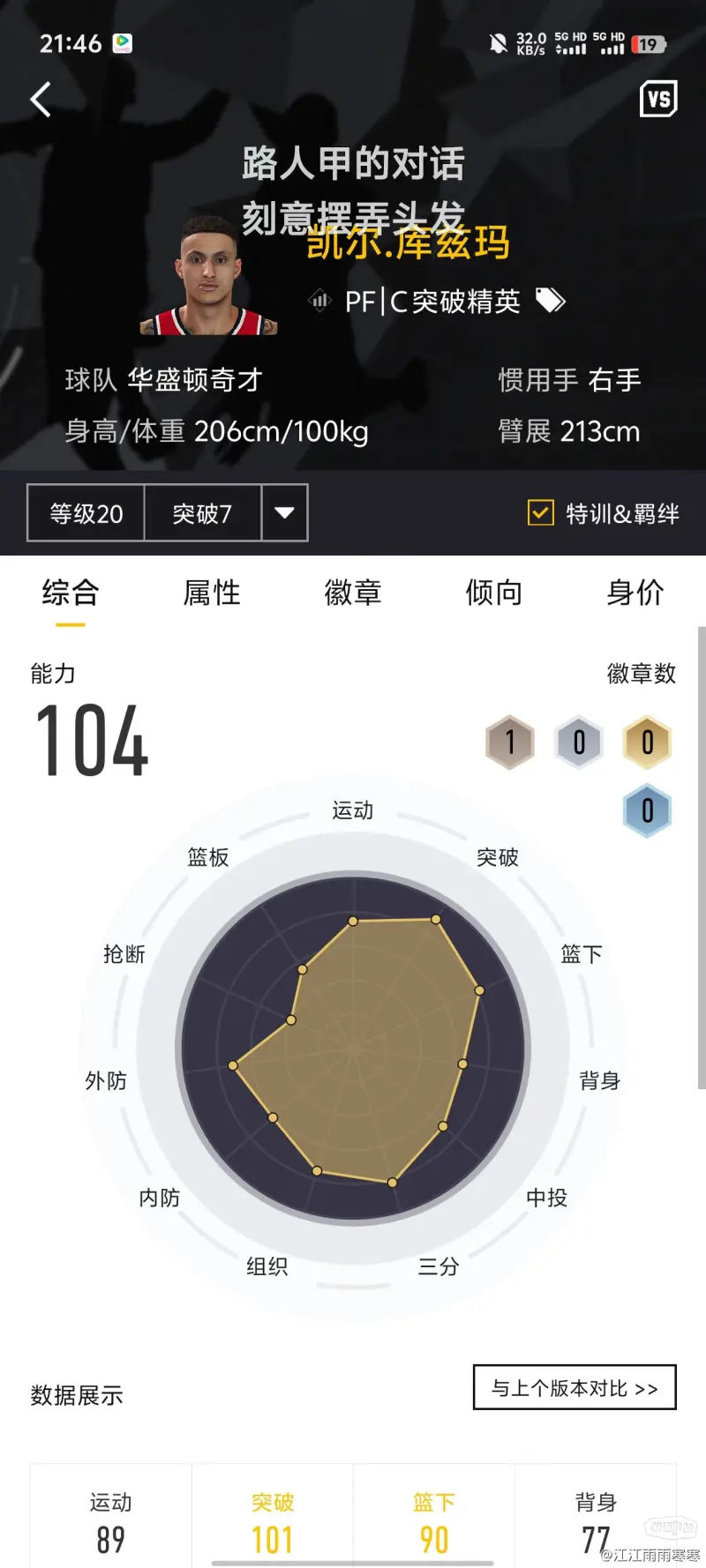Switch to the 属性 tab
Image resolution: width=706 pixels, height=1568 pixels.
pyautogui.click(x=212, y=593)
